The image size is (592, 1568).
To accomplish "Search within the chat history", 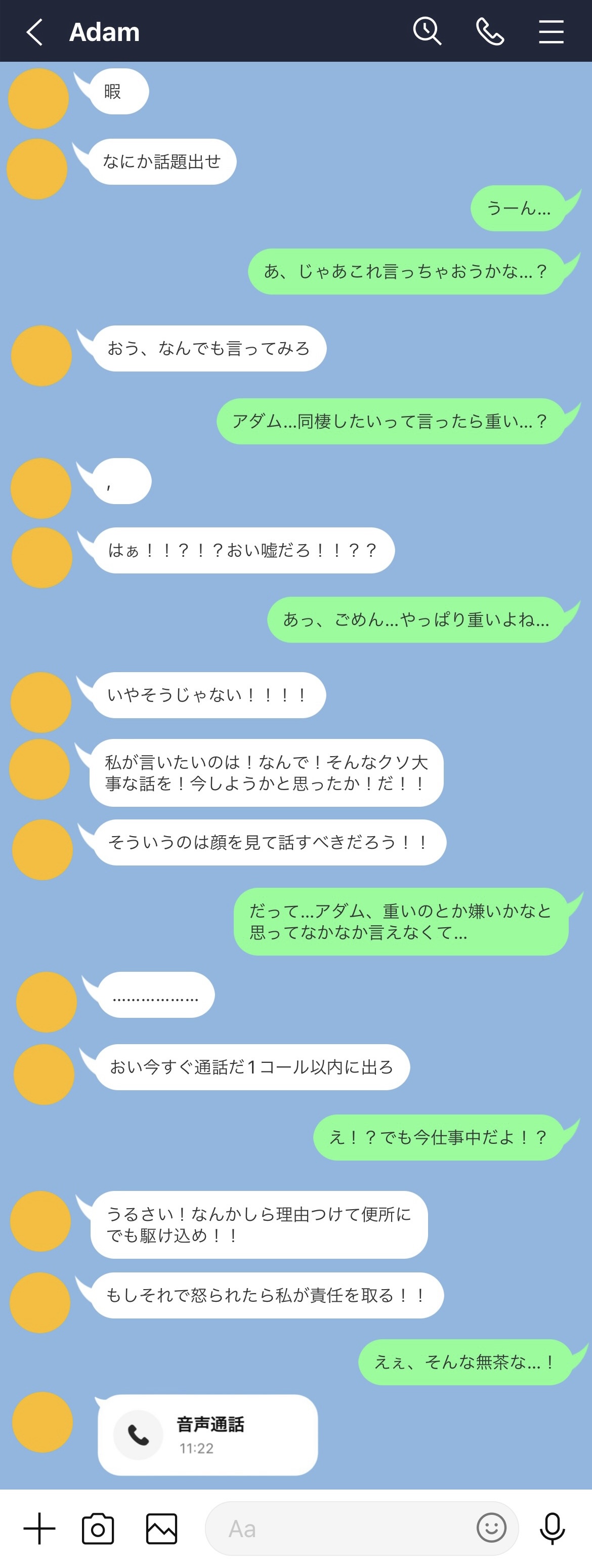I will [x=427, y=30].
